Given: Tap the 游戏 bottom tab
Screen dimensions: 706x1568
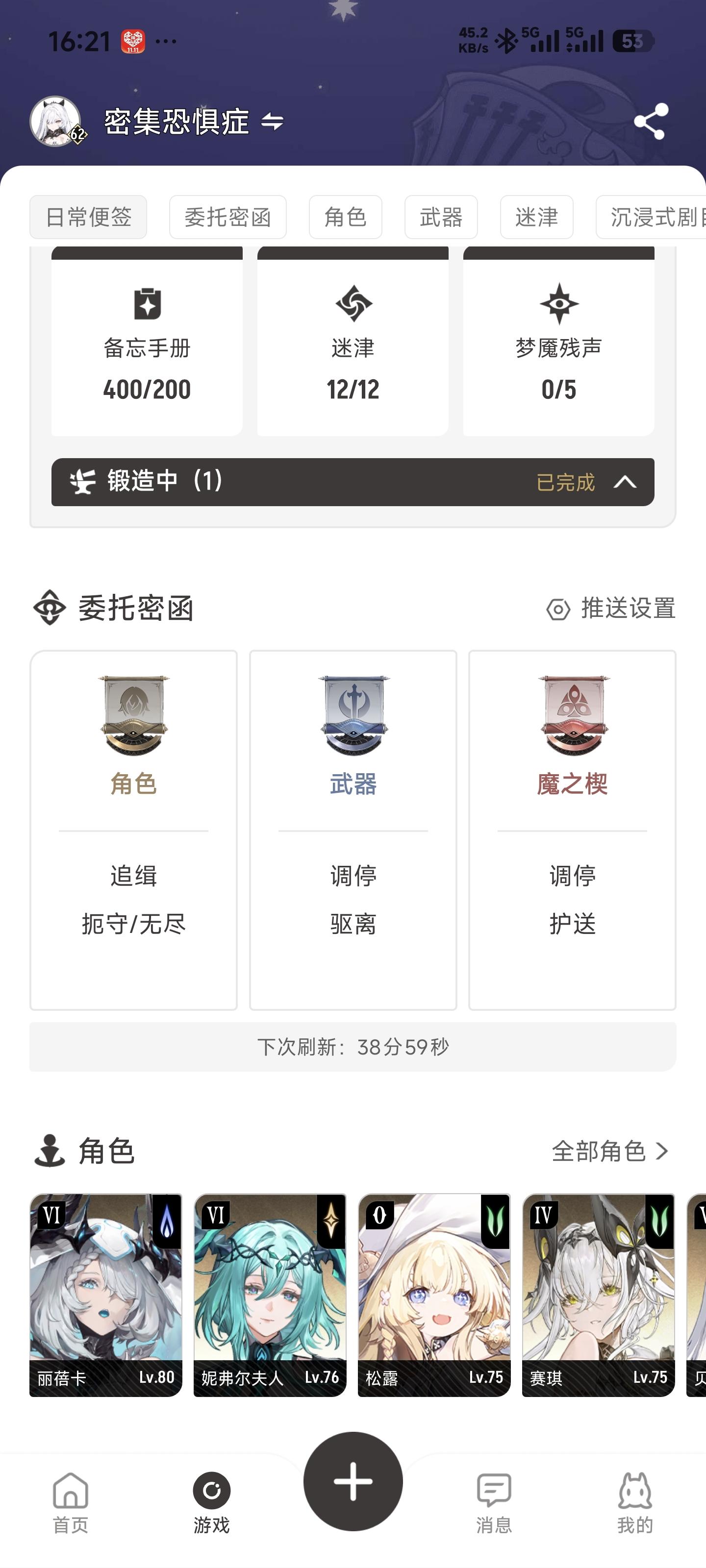Looking at the screenshot, I should click(x=211, y=1502).
